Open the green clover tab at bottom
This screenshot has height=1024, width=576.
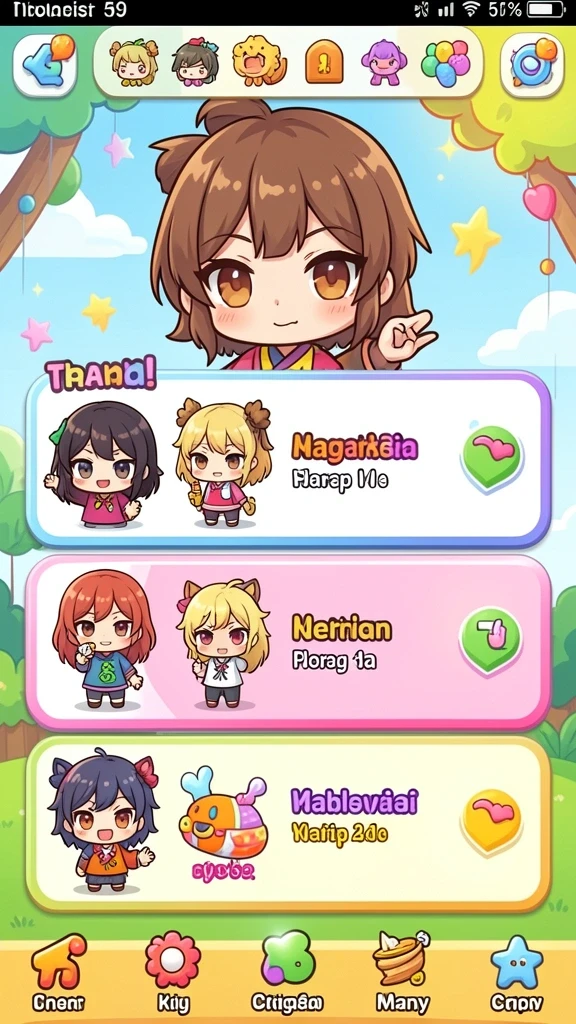(x=288, y=973)
